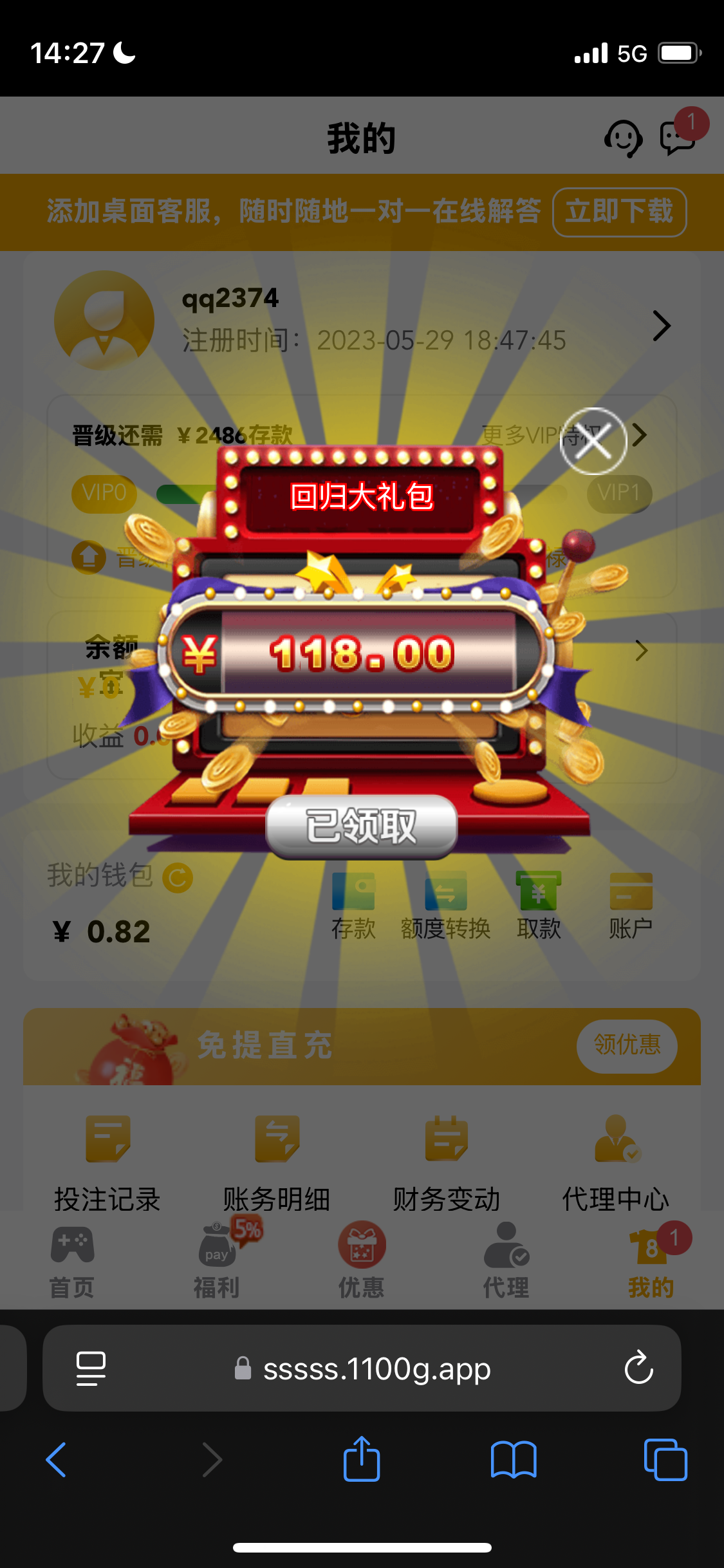Image resolution: width=724 pixels, height=1568 pixels.
Task: Open 账户 accounts
Action: [x=631, y=906]
